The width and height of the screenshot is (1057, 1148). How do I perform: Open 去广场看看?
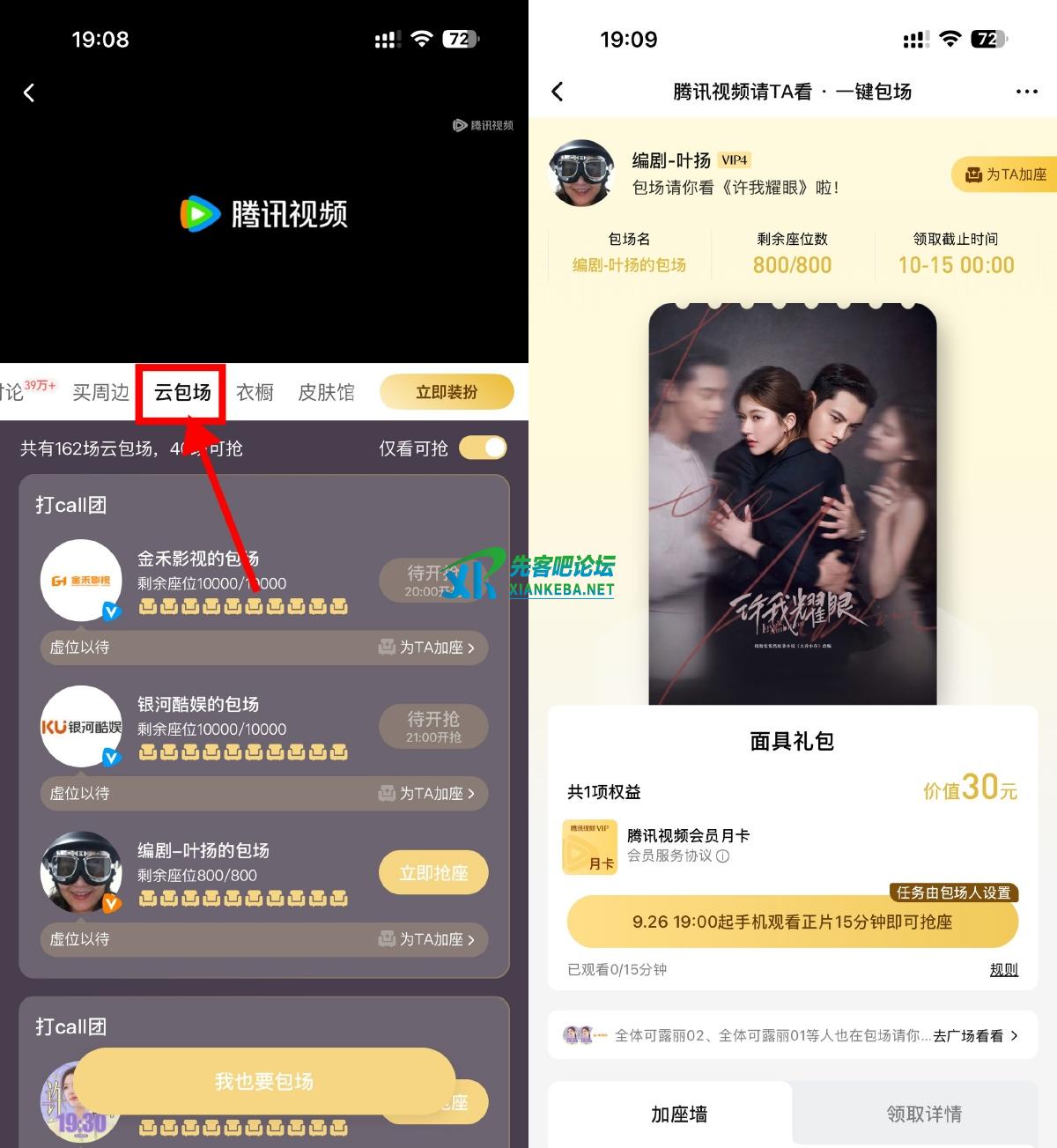(x=975, y=1035)
